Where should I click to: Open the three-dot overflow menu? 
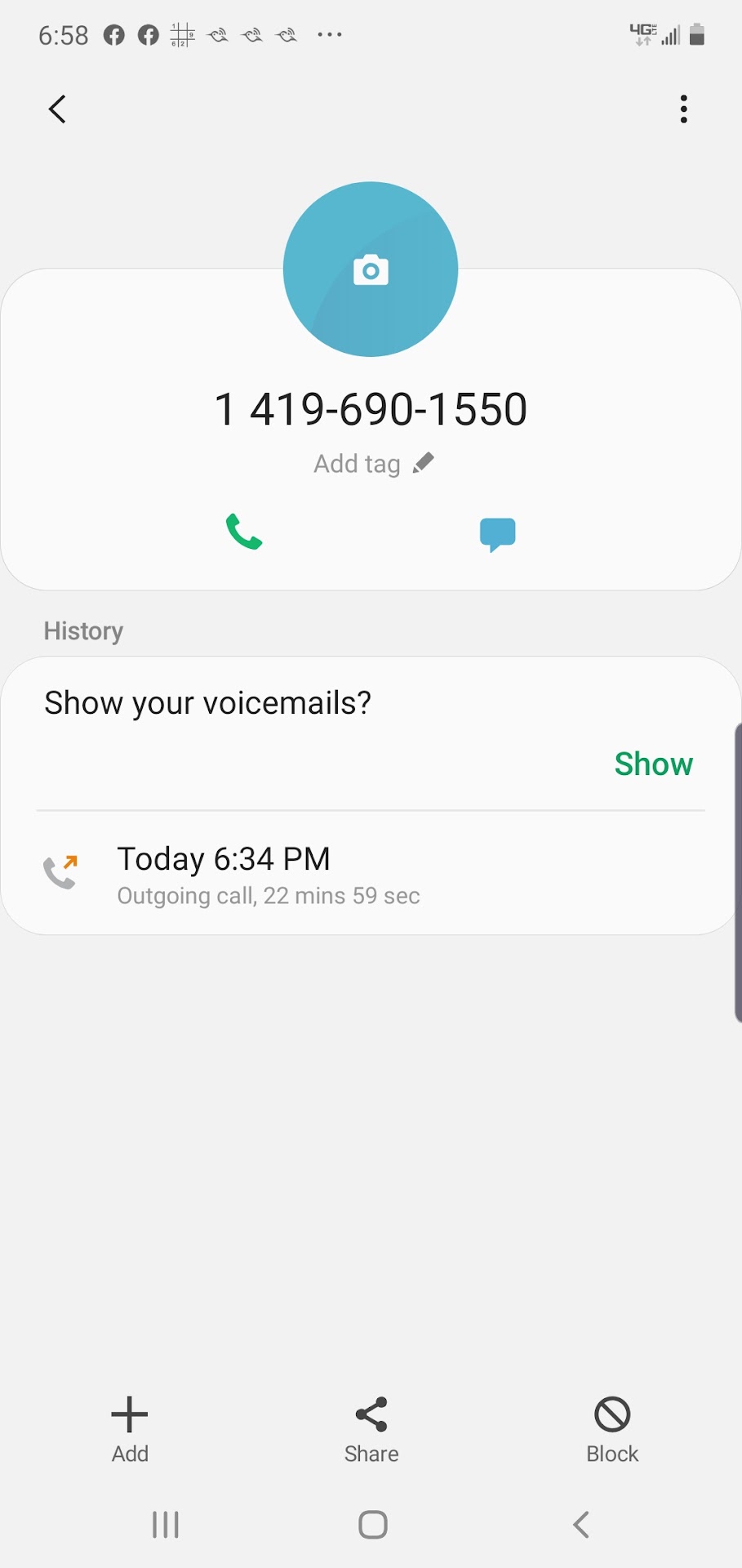tap(683, 109)
